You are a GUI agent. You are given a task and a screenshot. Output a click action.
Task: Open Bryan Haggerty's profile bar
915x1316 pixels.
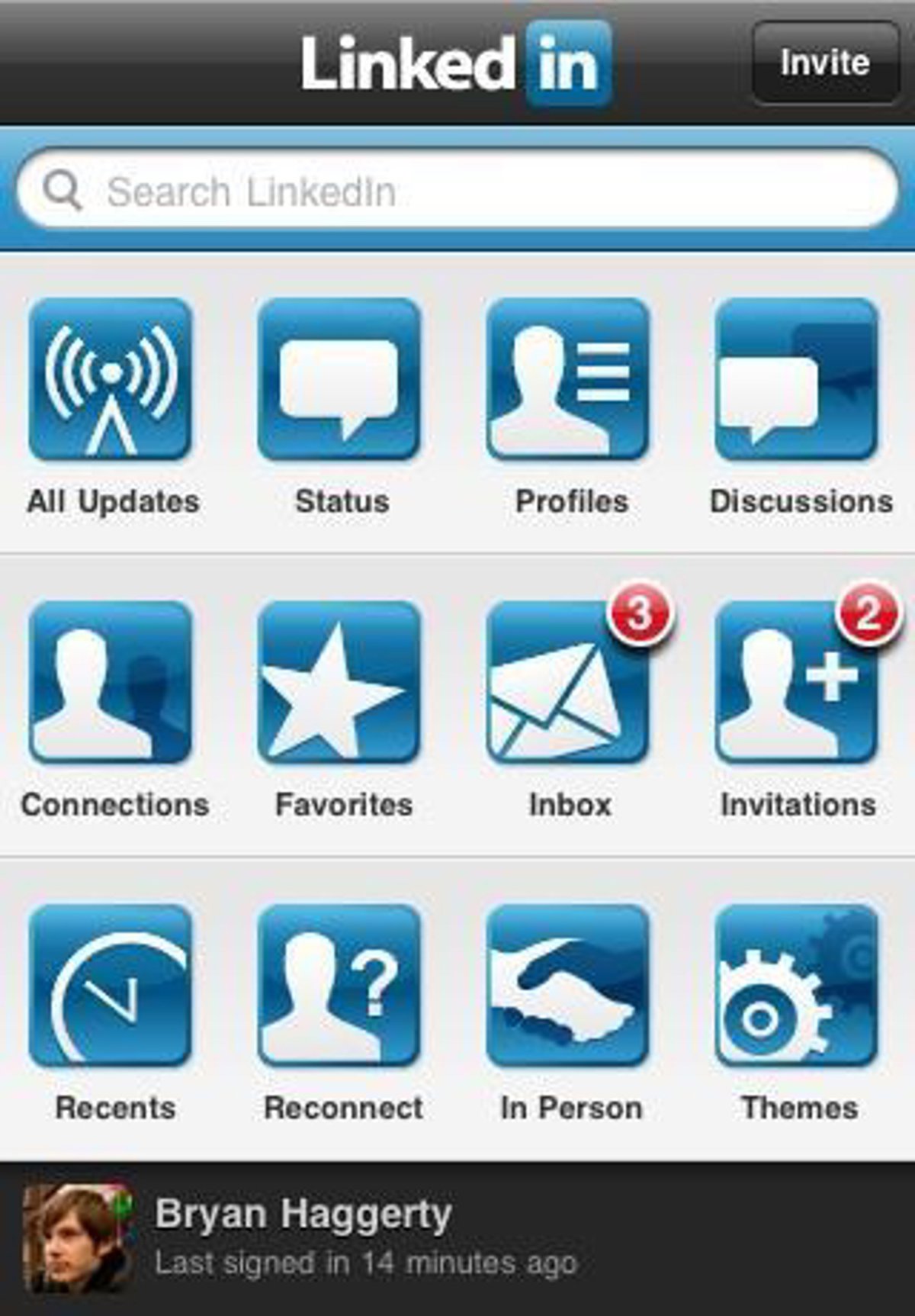pos(457,1237)
